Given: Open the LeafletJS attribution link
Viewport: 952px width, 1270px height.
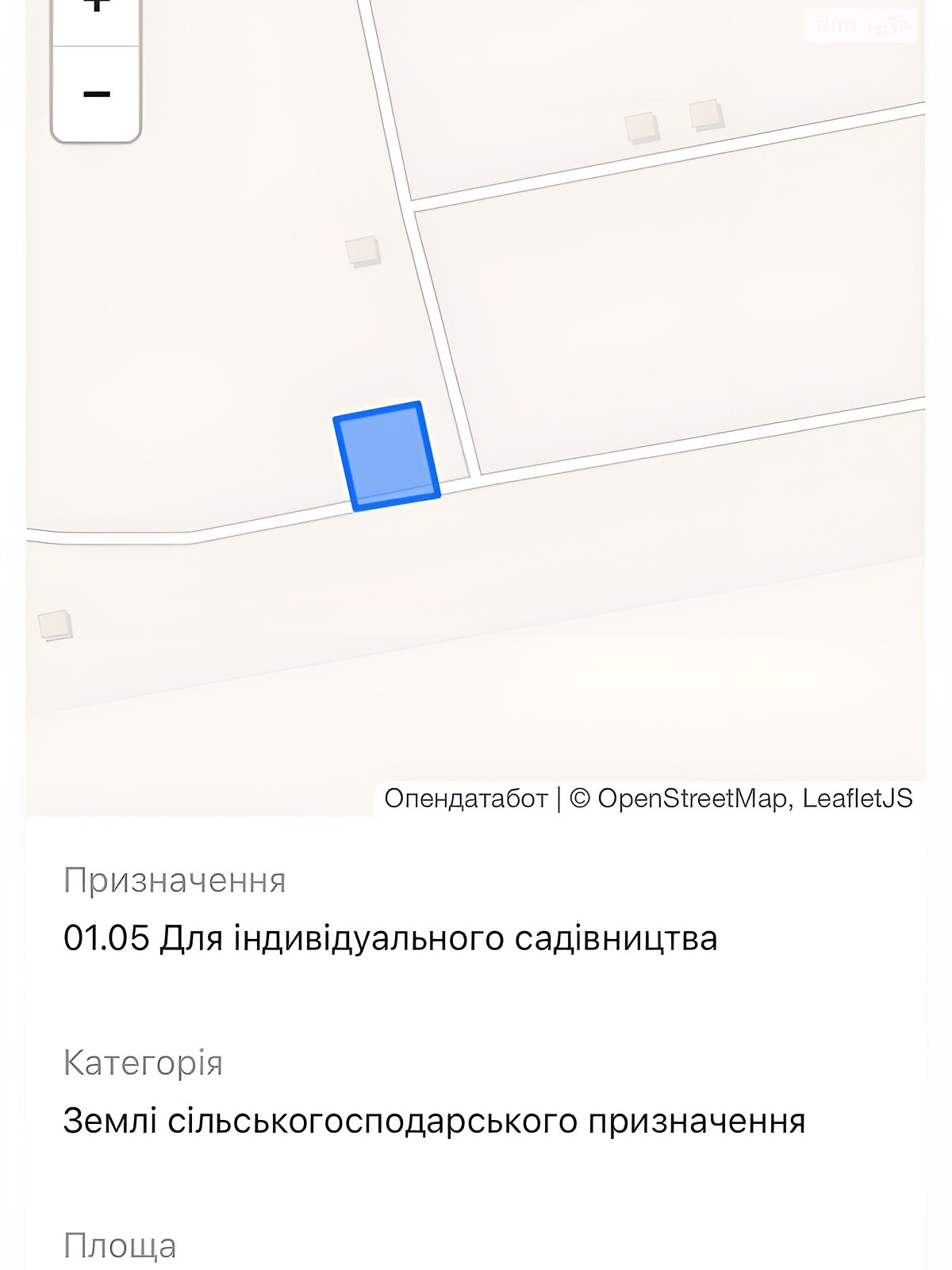Looking at the screenshot, I should (857, 798).
